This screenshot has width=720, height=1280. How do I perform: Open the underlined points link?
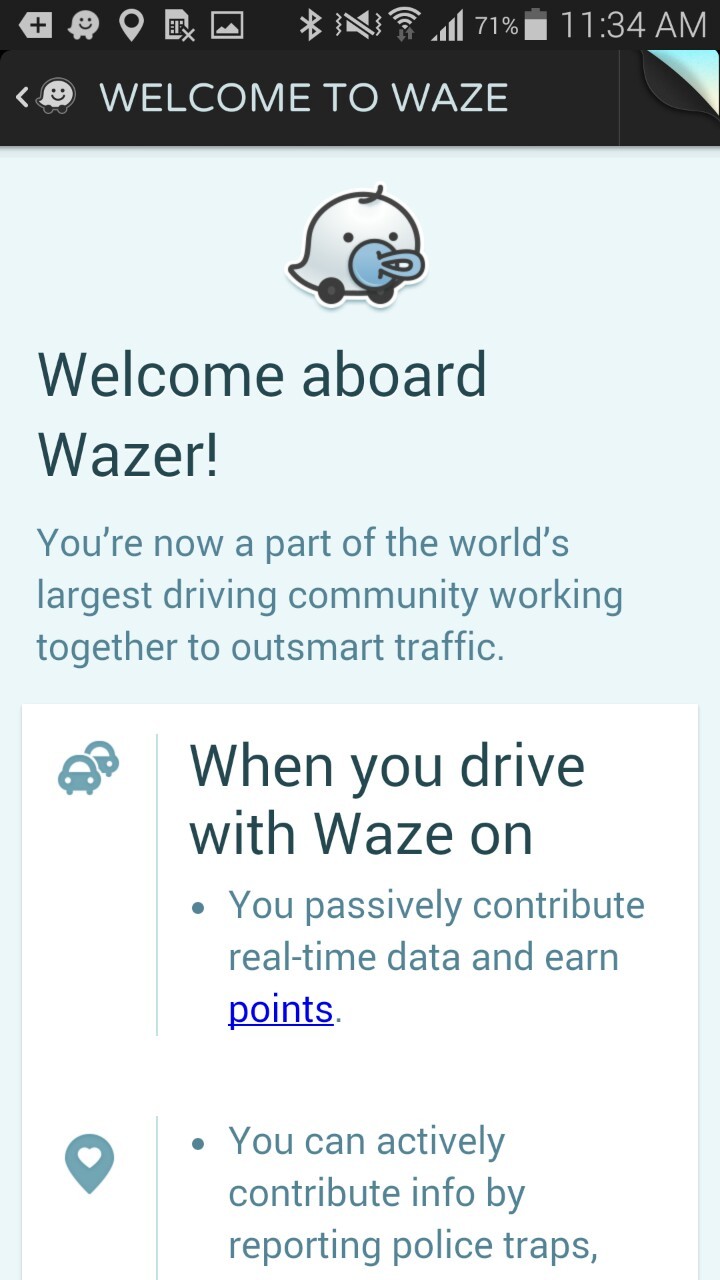point(280,1010)
